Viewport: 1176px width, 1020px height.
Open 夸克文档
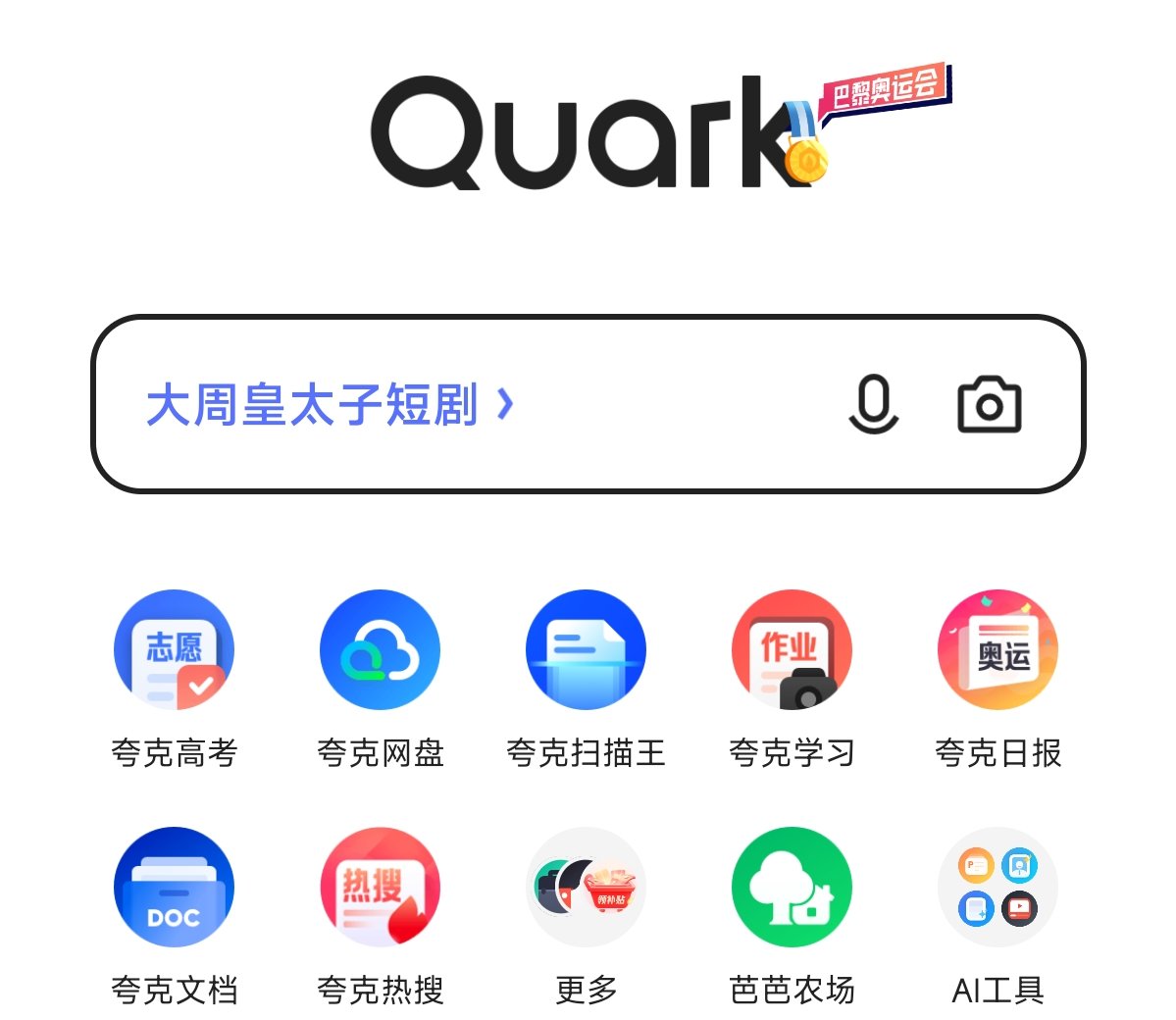pyautogui.click(x=175, y=888)
